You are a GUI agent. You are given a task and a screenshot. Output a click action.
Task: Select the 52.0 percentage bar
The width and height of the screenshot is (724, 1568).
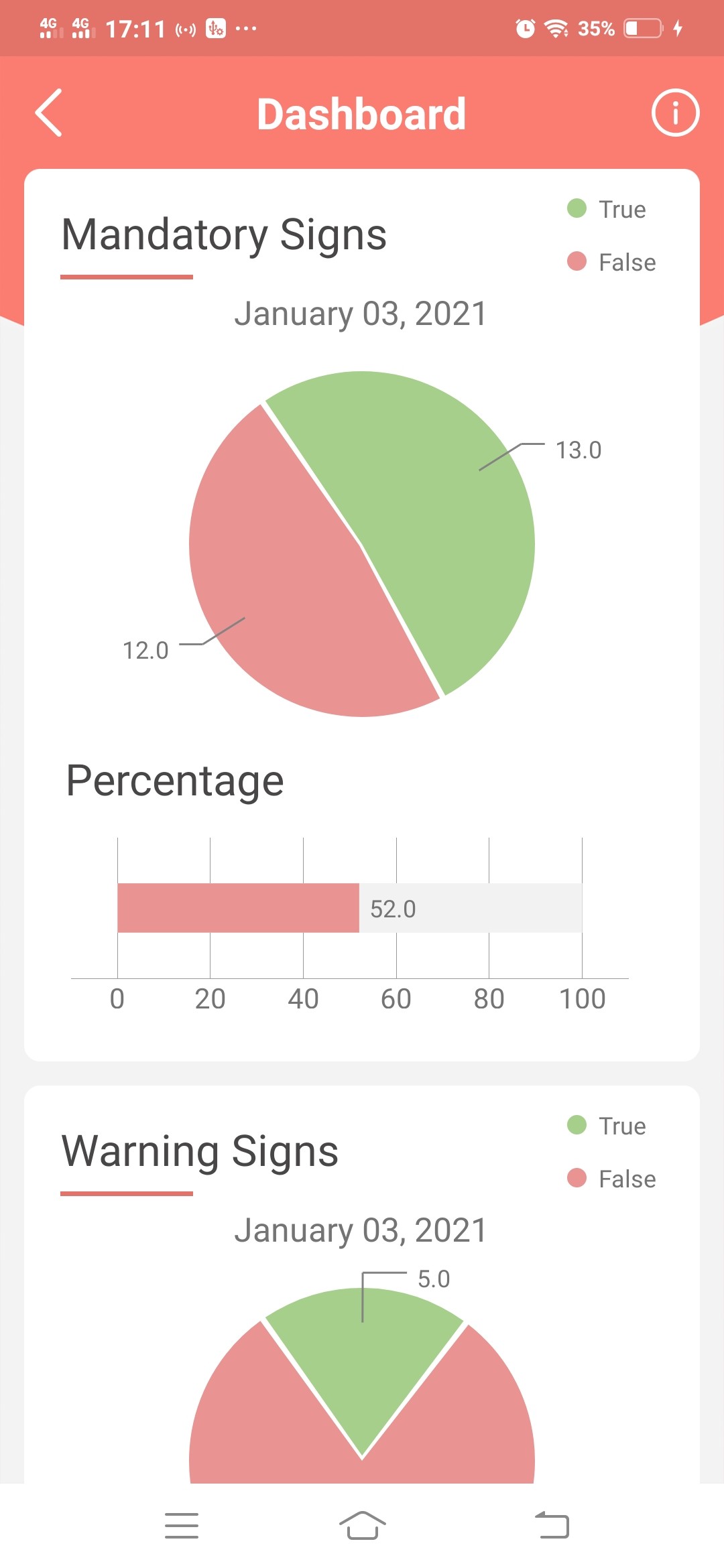(x=238, y=908)
